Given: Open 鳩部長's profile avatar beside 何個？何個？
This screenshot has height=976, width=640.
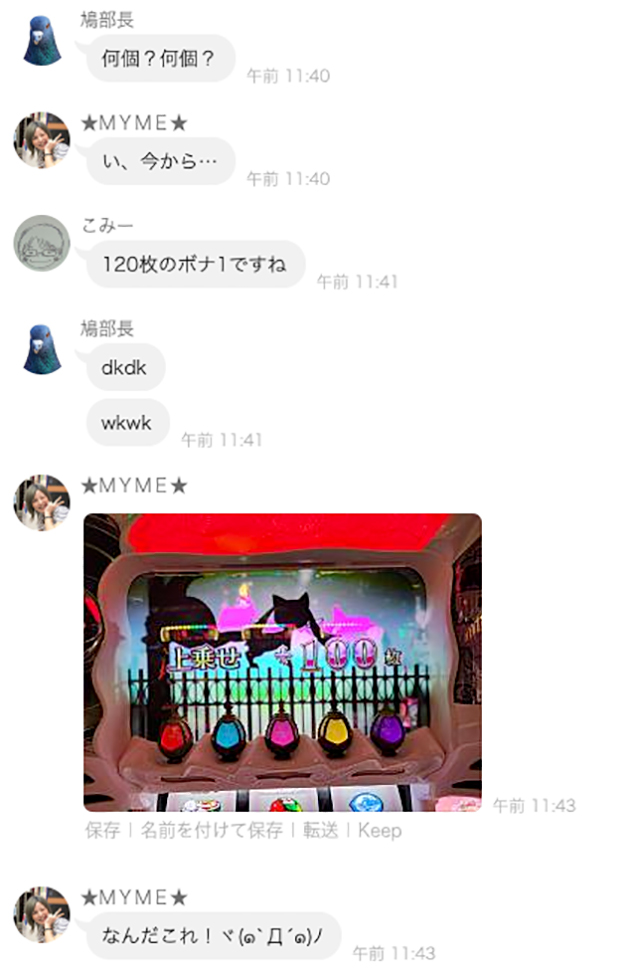Looking at the screenshot, I should coord(42,40).
